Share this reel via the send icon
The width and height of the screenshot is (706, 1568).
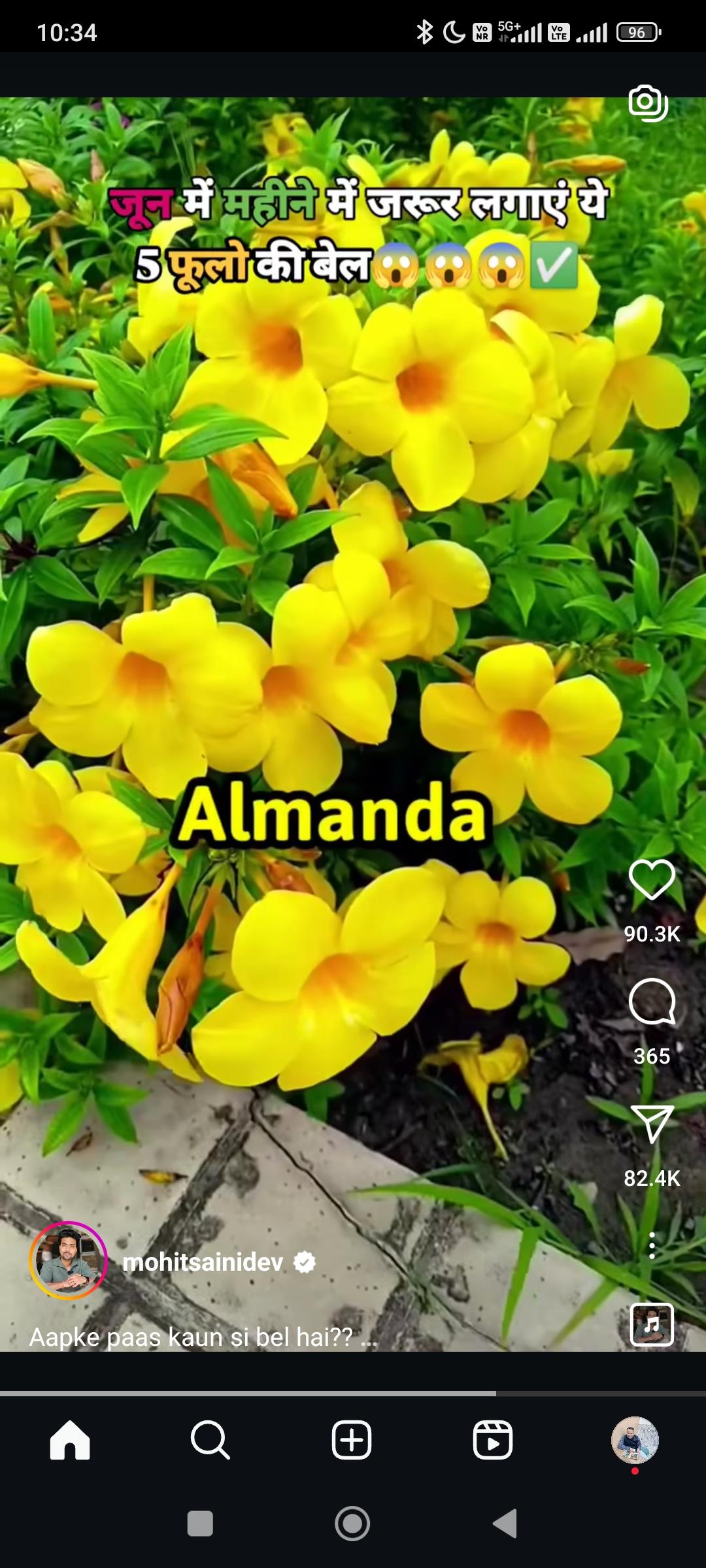pos(652,1124)
